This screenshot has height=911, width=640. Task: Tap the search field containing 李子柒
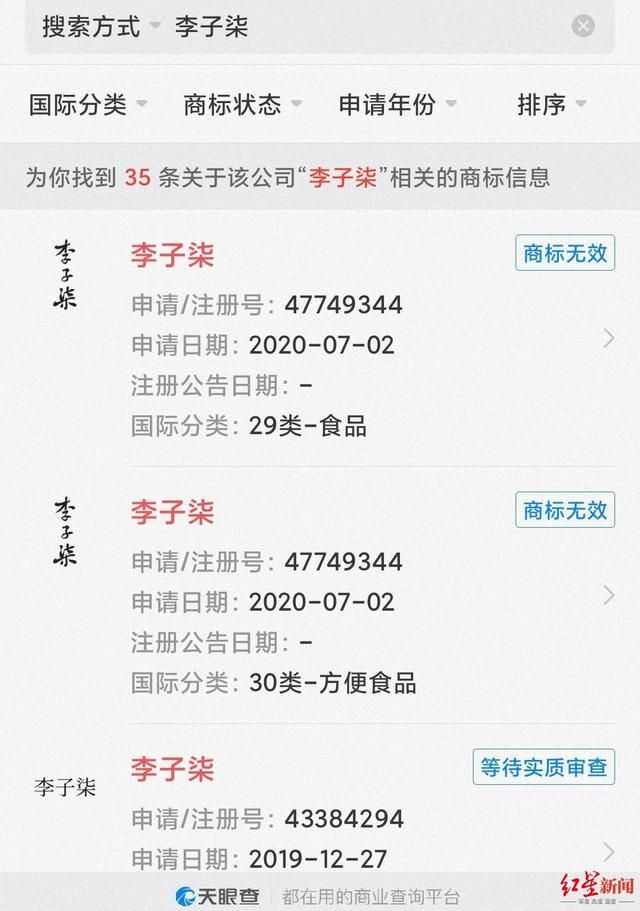360,26
